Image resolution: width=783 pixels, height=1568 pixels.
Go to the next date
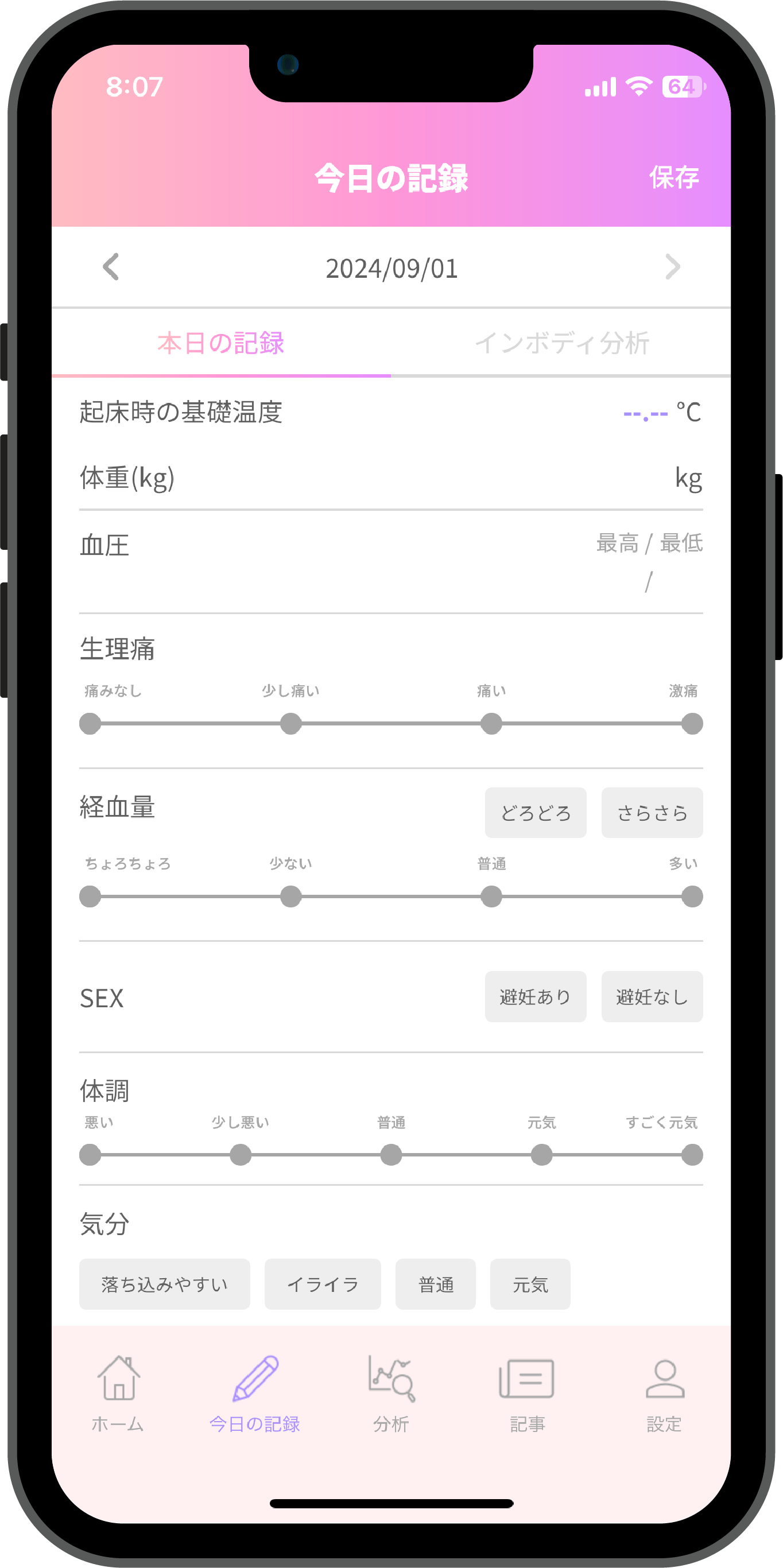tap(672, 267)
